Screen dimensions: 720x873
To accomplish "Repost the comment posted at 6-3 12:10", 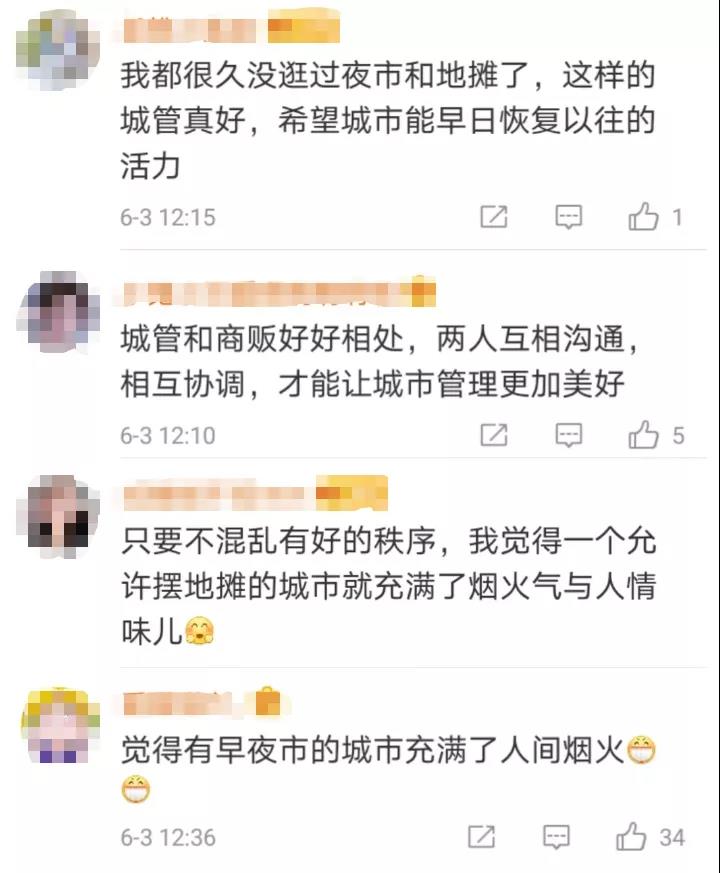I will point(494,435).
